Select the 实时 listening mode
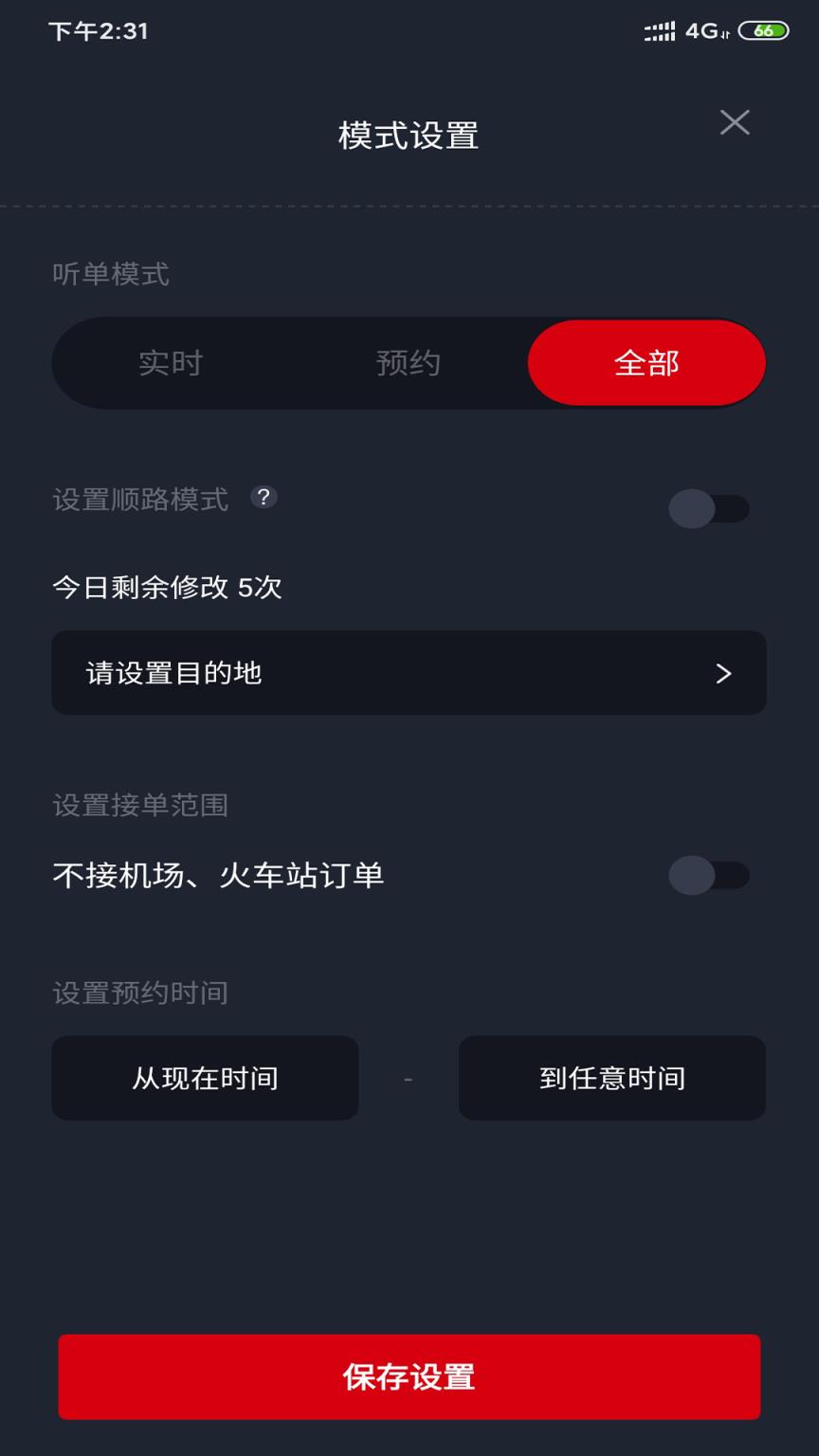 click(171, 362)
